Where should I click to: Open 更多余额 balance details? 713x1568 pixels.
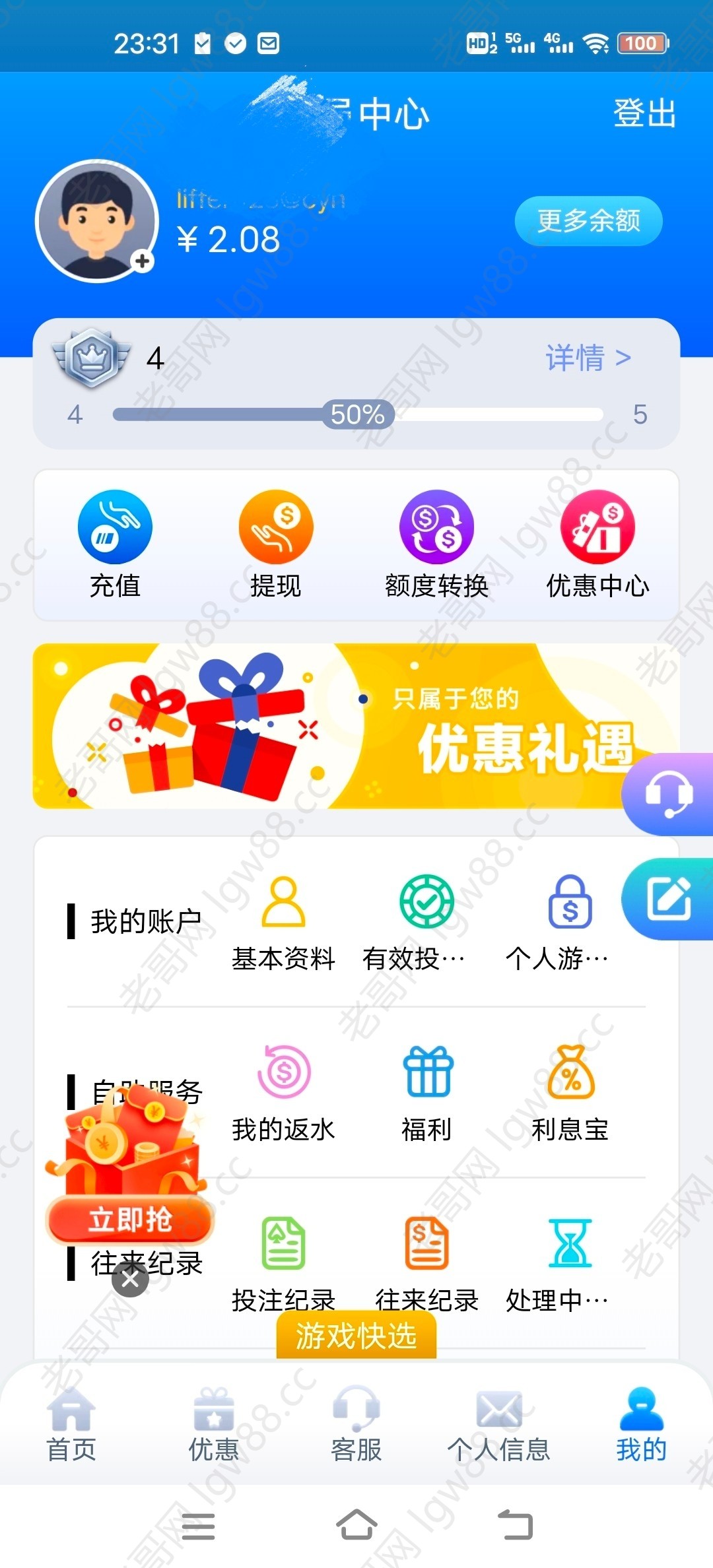[588, 221]
